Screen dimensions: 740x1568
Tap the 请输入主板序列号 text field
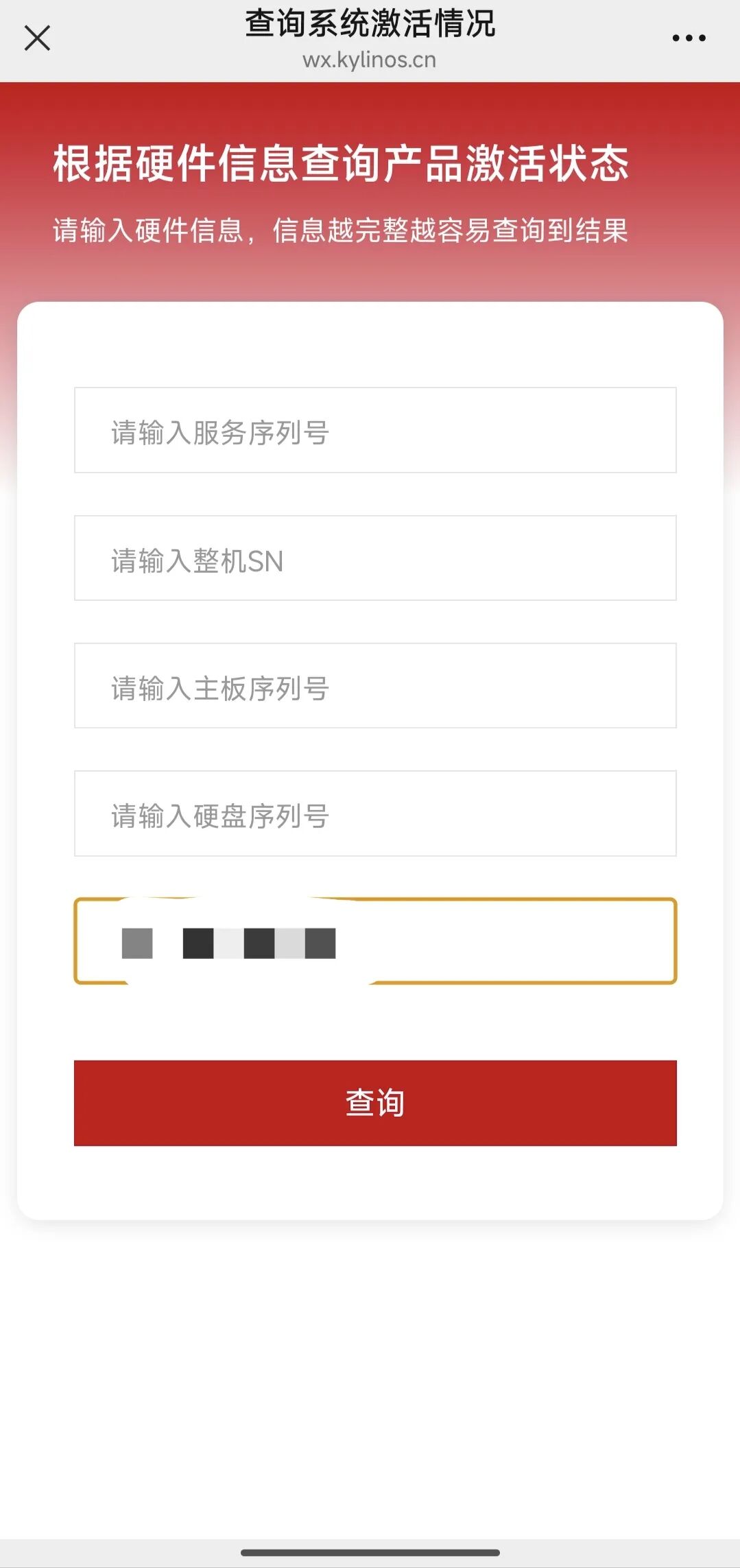tap(375, 685)
